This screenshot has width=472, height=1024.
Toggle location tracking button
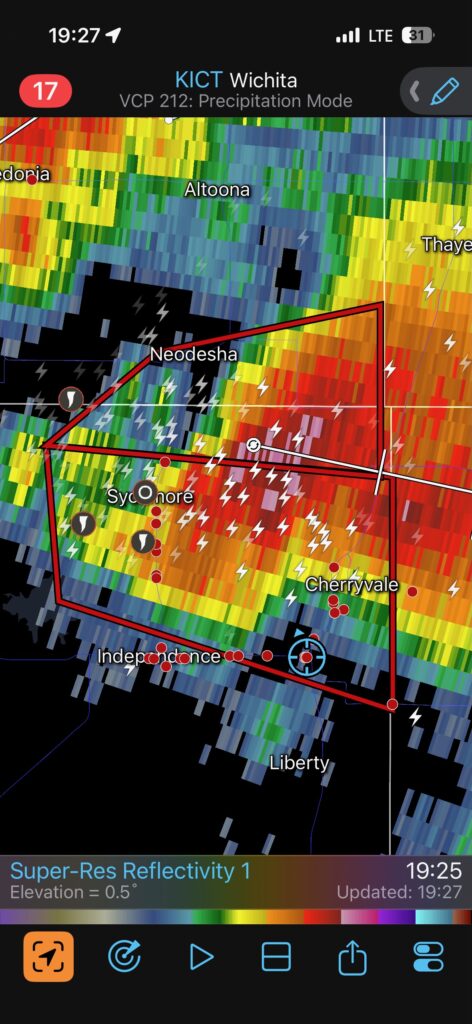[x=49, y=957]
